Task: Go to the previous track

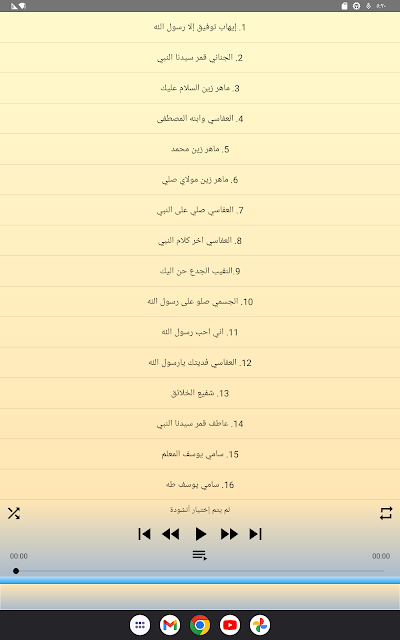Action: pyautogui.click(x=144, y=534)
